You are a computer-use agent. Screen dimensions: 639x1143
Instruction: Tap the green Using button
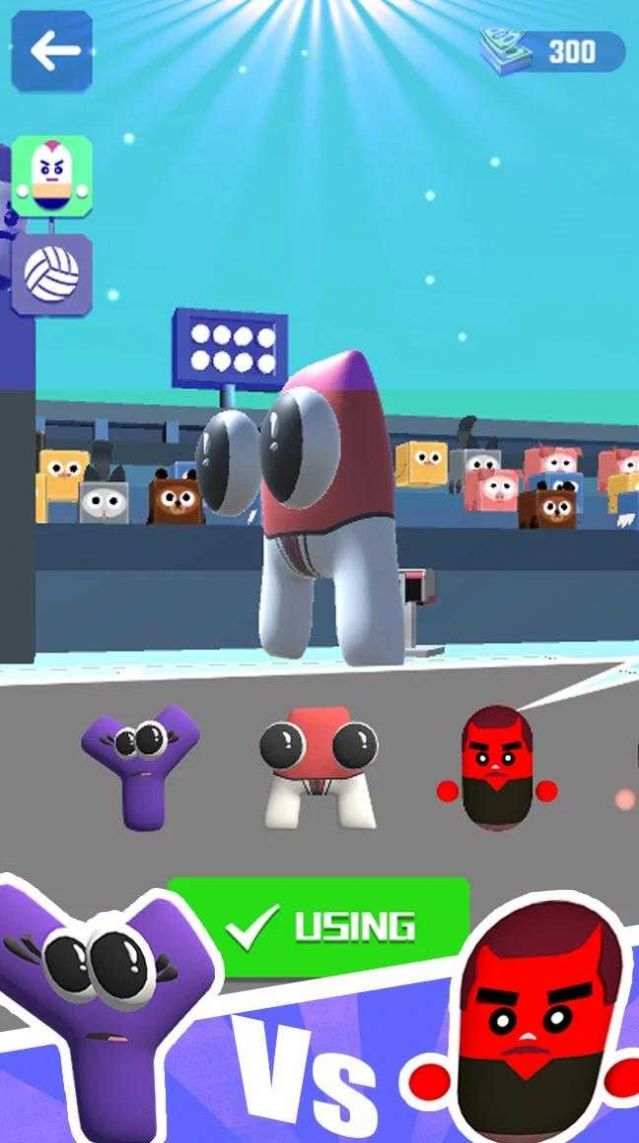point(318,927)
